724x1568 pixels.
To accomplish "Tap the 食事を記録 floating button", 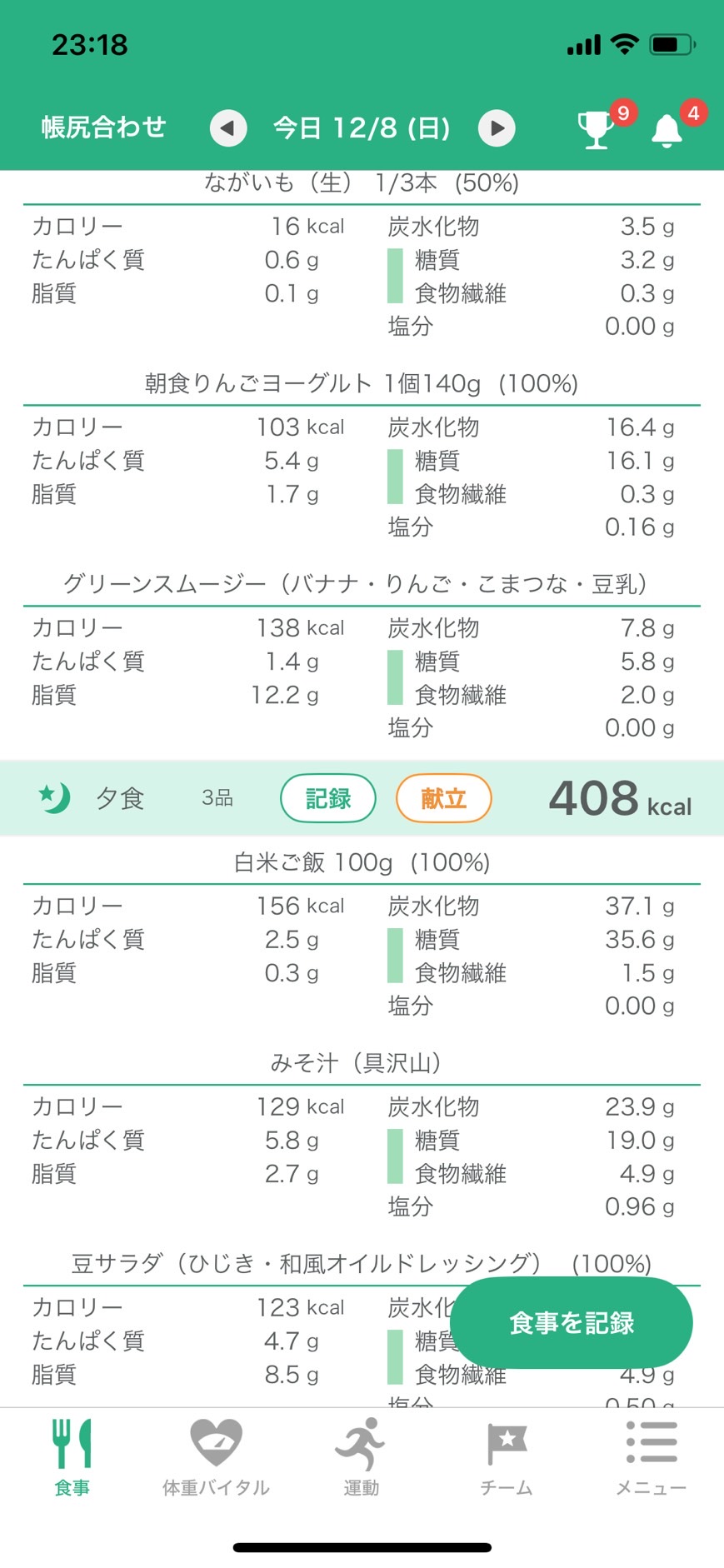I will [572, 1322].
